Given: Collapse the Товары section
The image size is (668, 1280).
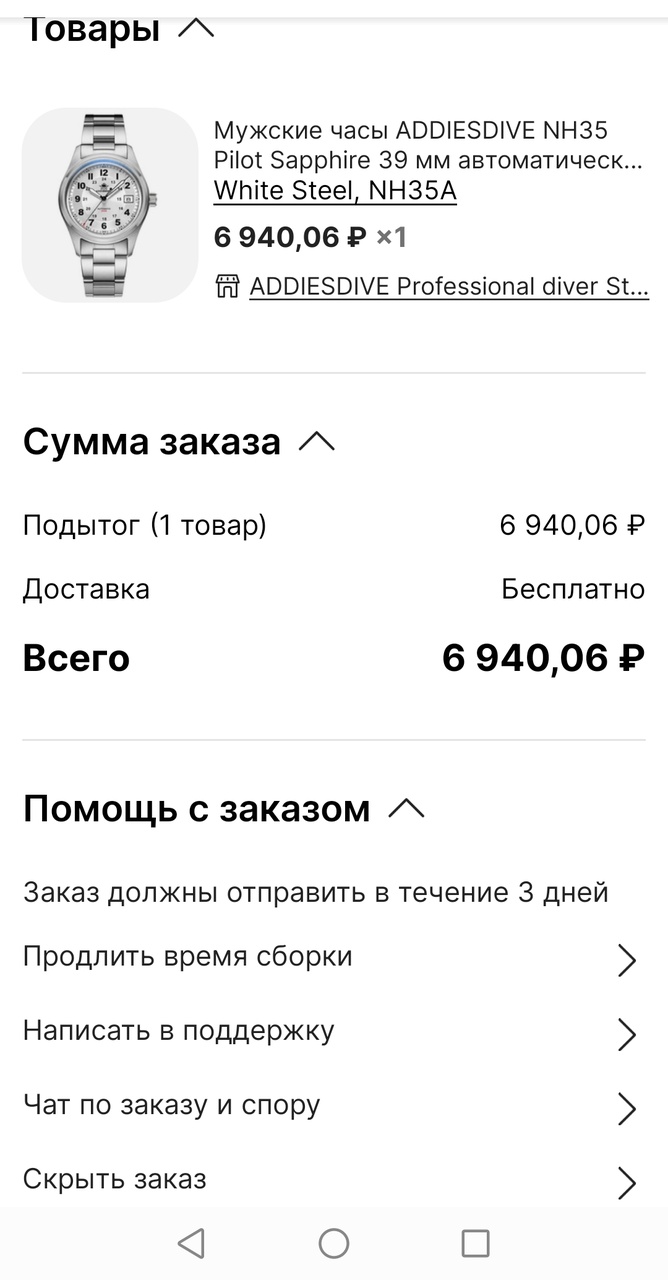Looking at the screenshot, I should click(x=196, y=28).
